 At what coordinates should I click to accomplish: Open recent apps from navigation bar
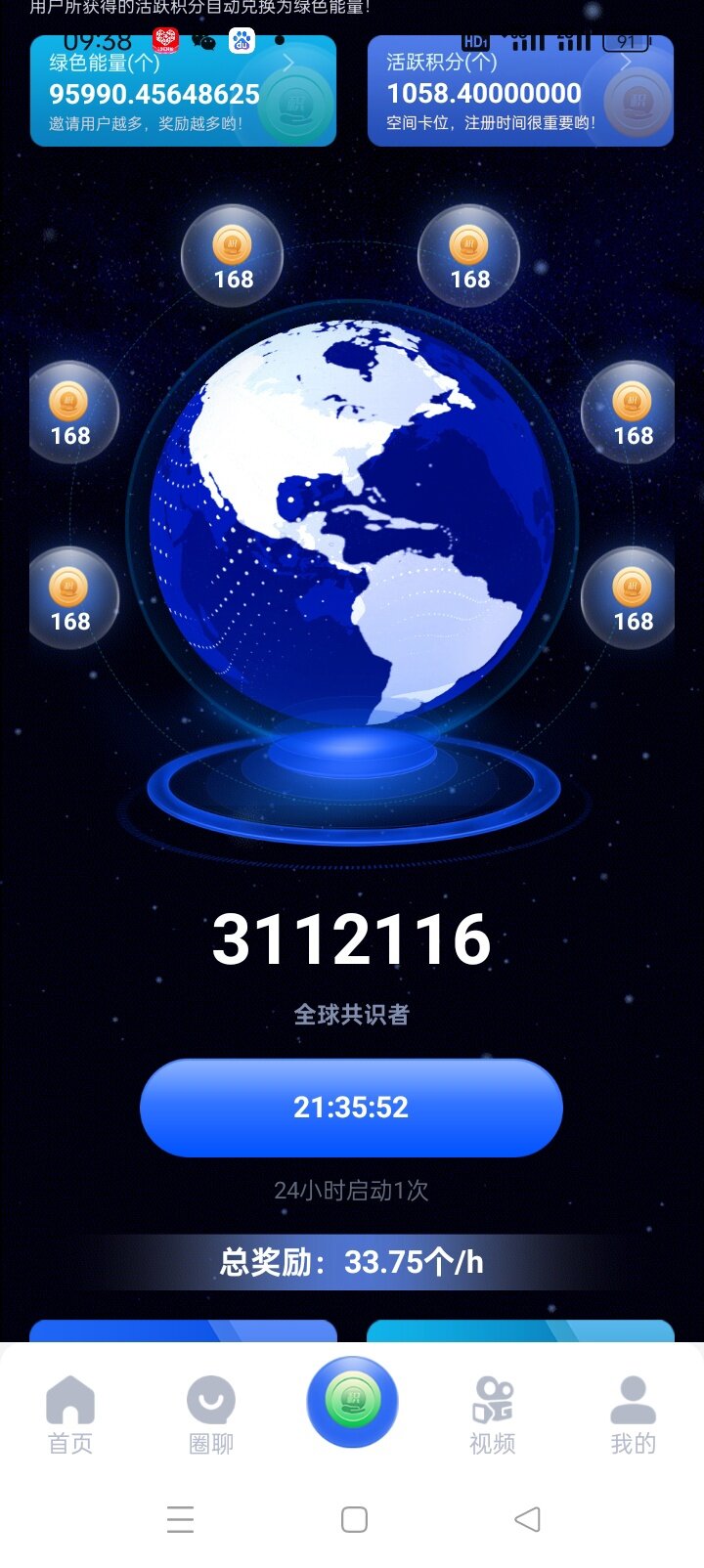(181, 1519)
